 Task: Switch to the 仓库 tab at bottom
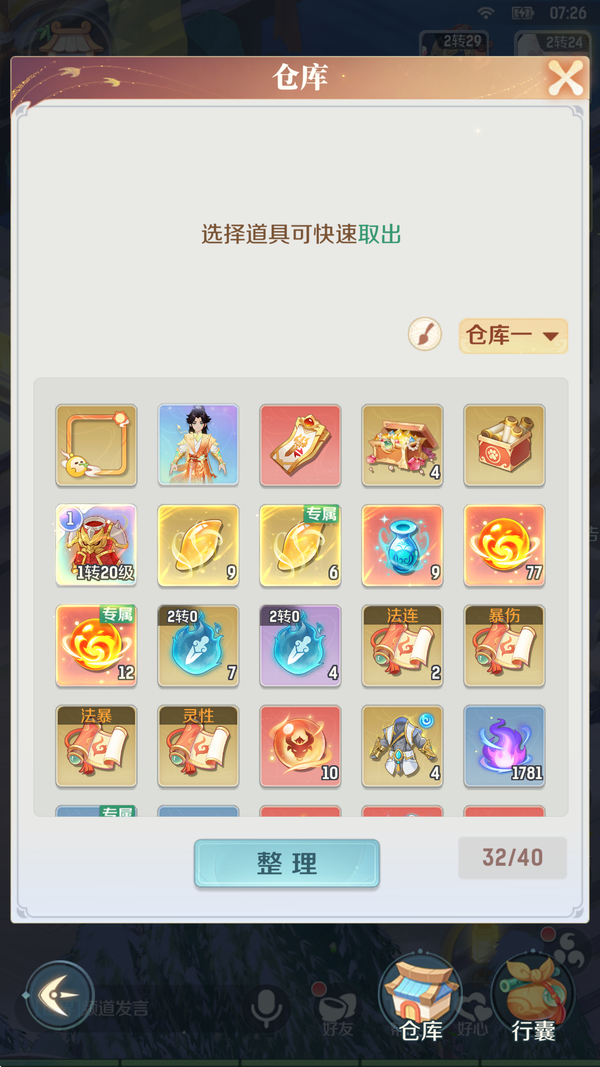click(x=420, y=995)
